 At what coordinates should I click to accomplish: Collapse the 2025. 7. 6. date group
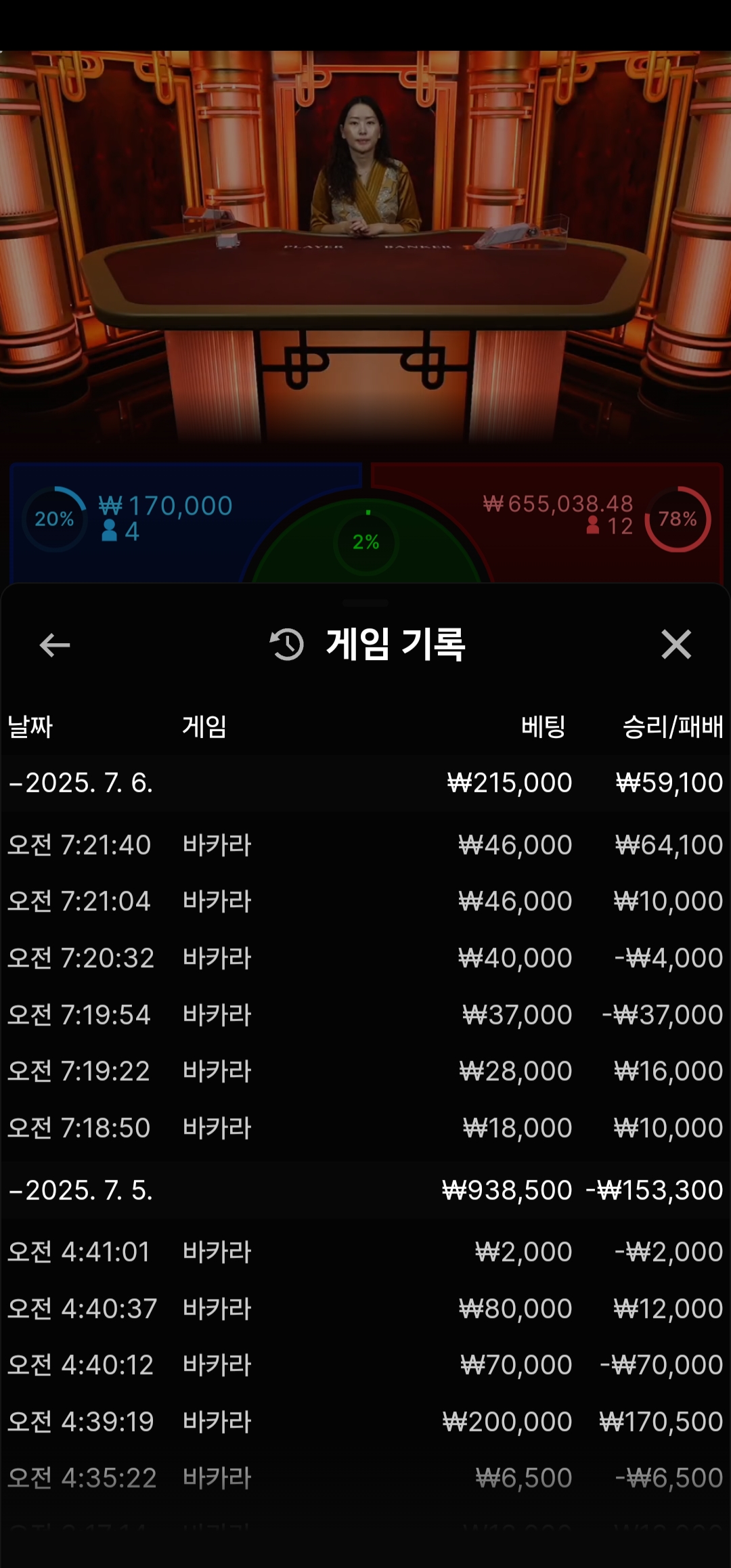pos(81,783)
